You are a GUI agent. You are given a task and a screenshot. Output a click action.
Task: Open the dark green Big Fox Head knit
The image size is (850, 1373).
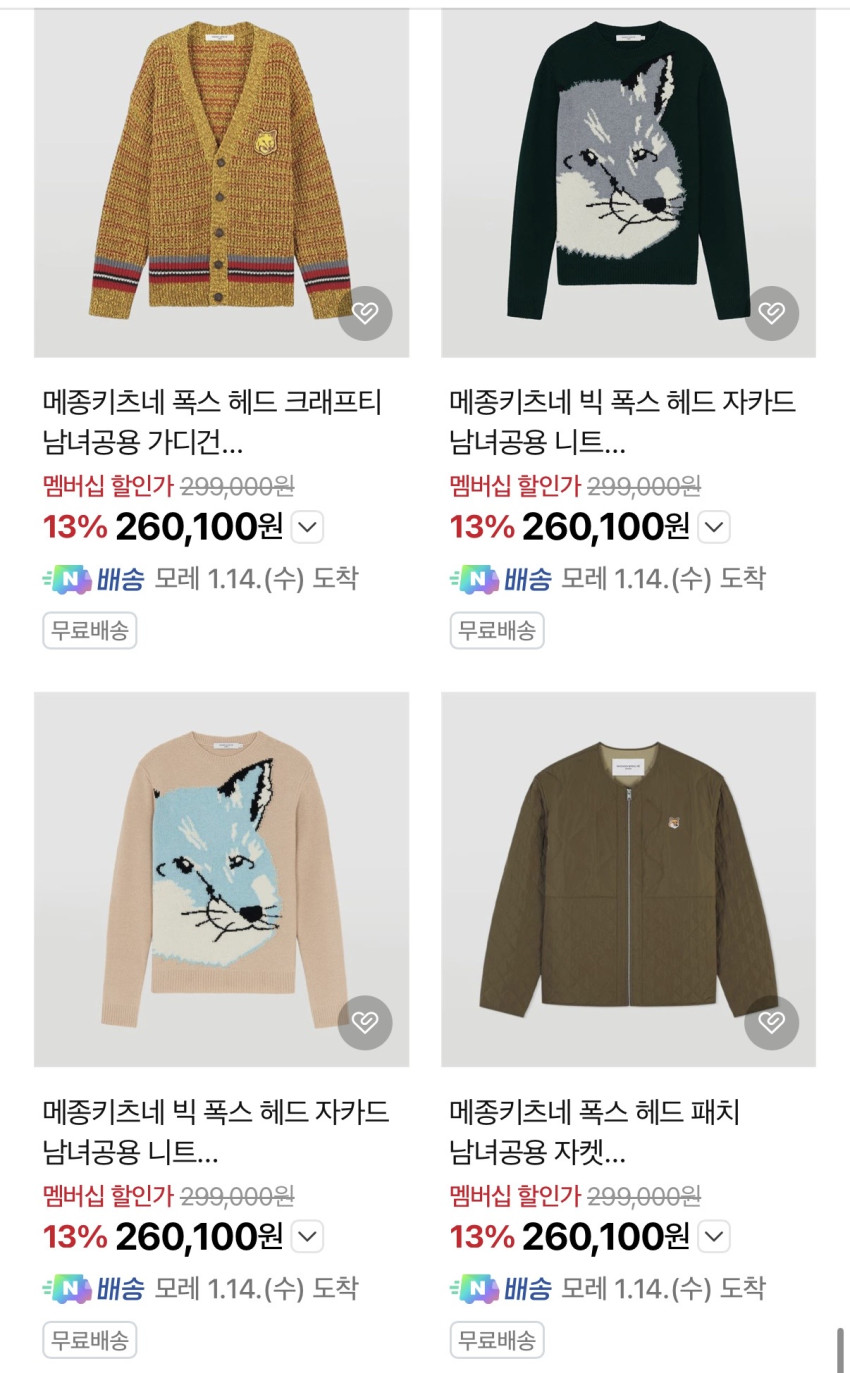(x=628, y=170)
